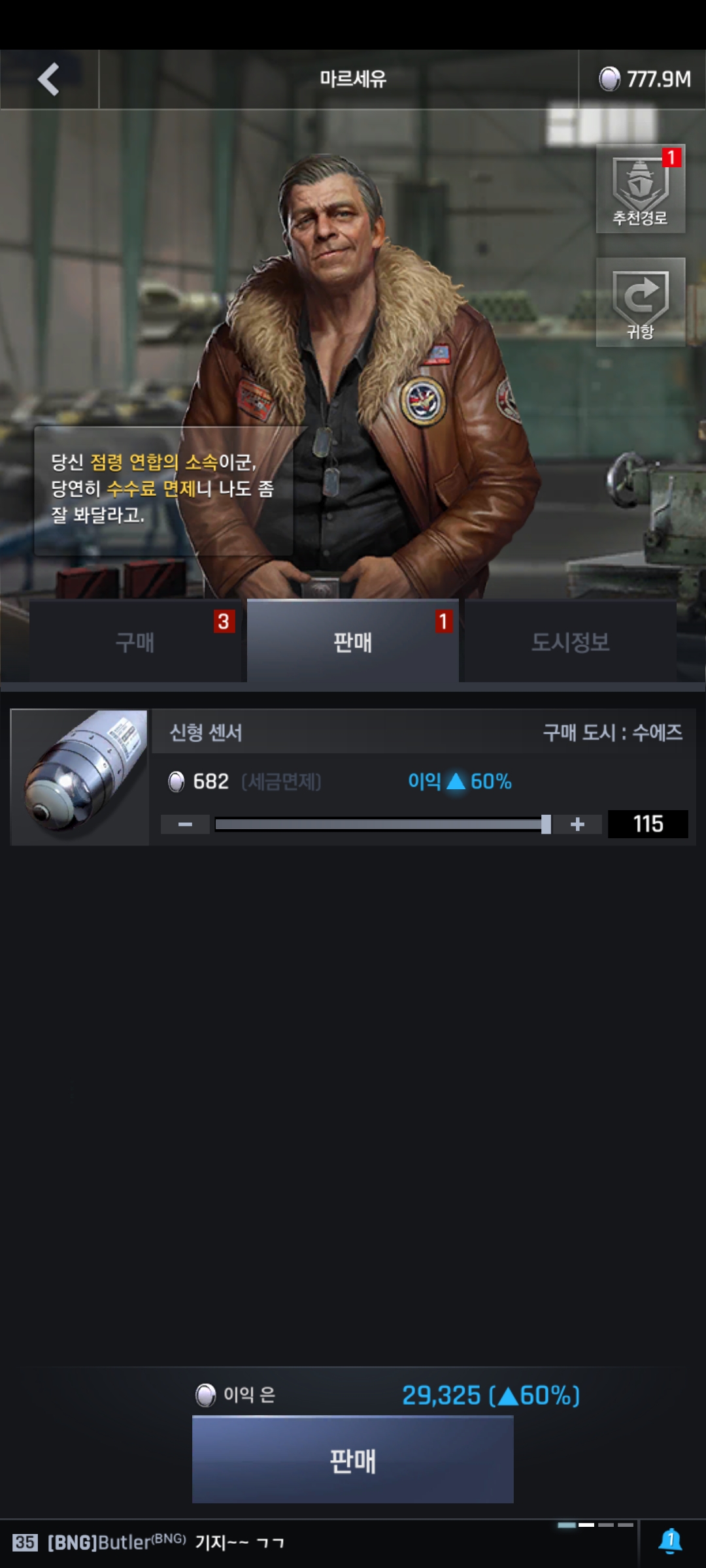The width and height of the screenshot is (706, 1568).
Task: Go back using the top-left arrow
Action: 49,80
